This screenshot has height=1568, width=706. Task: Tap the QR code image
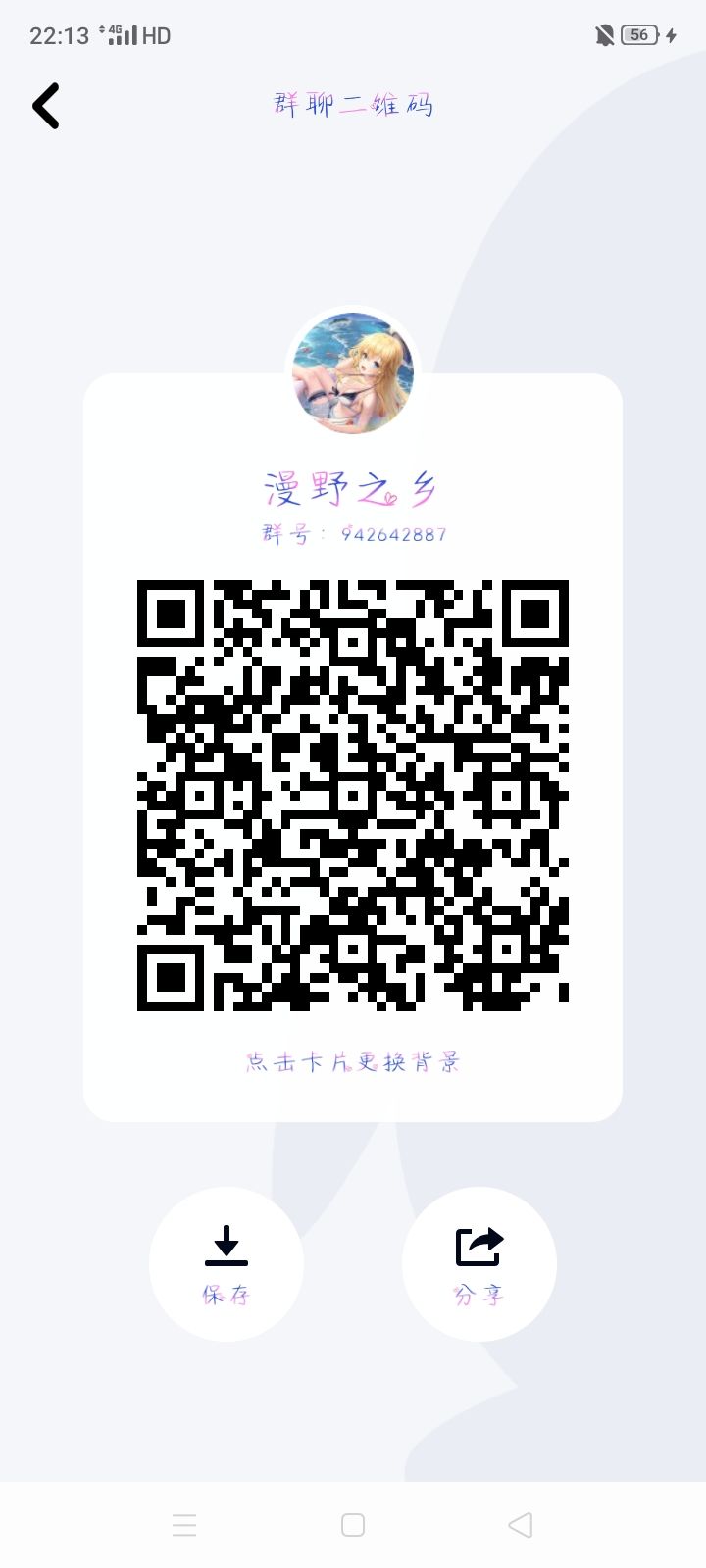coord(353,796)
